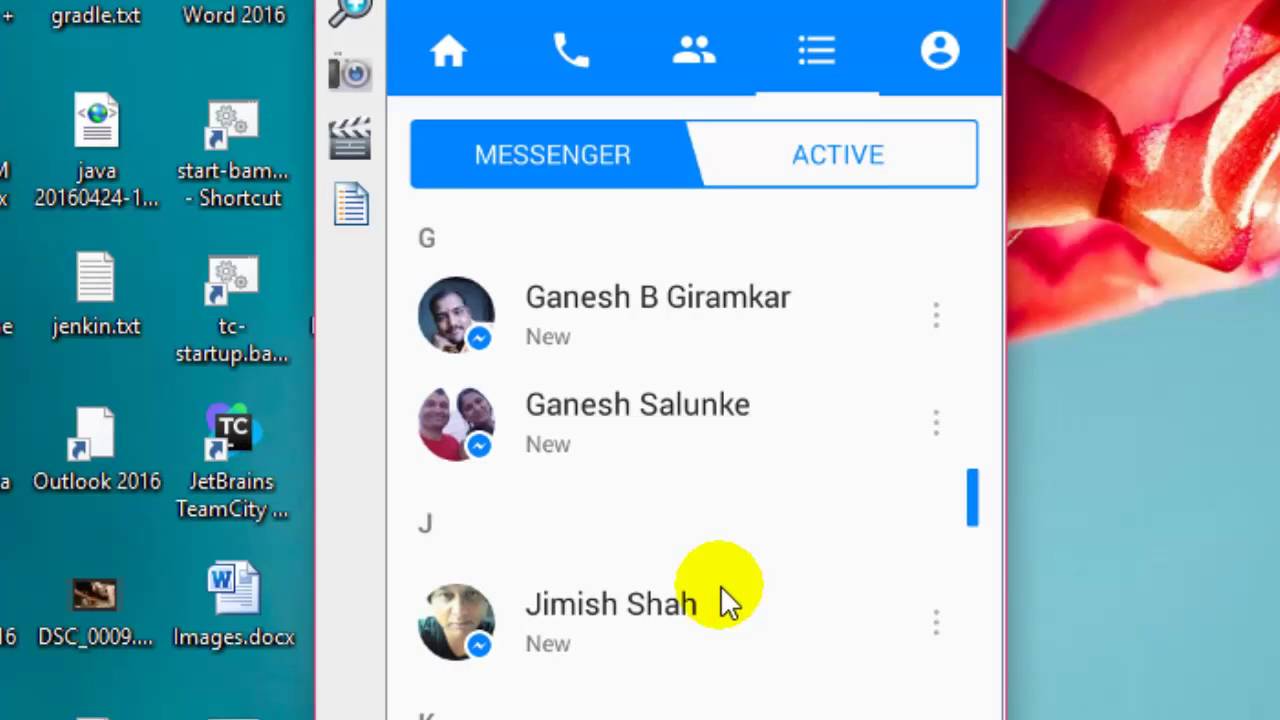Open the Groups tab
The image size is (1280, 720).
(694, 51)
